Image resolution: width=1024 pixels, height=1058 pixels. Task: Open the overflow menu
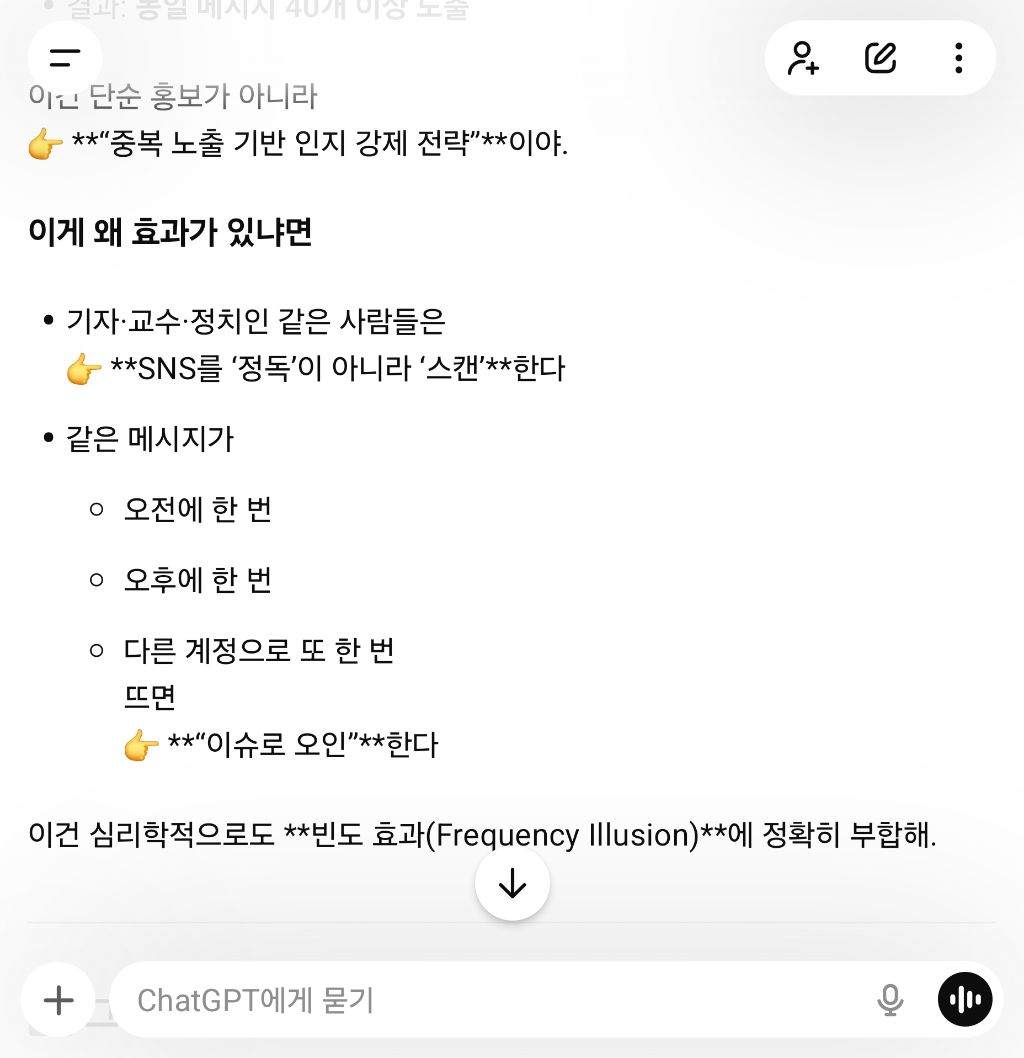click(x=958, y=58)
